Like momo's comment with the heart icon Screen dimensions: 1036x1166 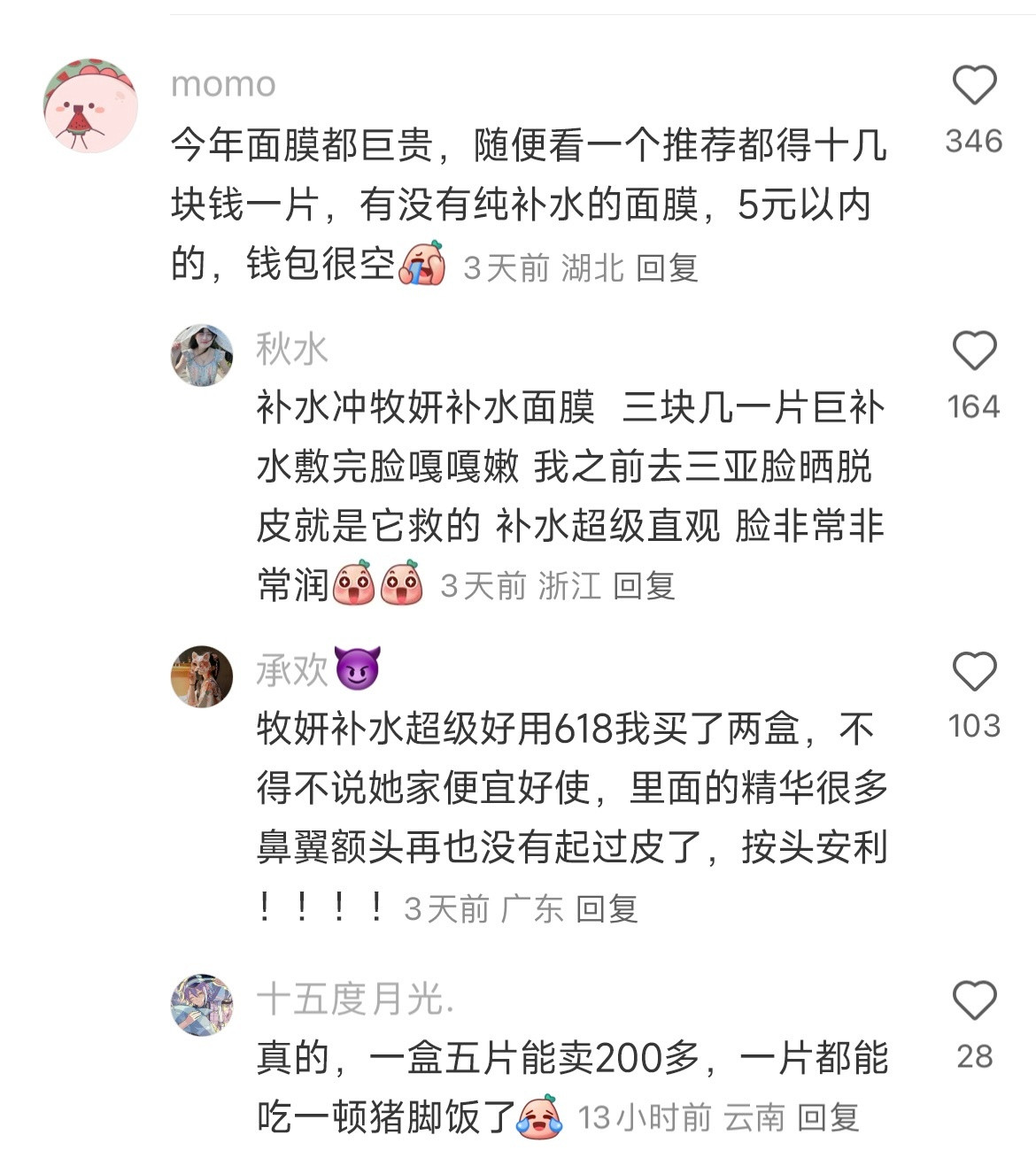(x=974, y=83)
